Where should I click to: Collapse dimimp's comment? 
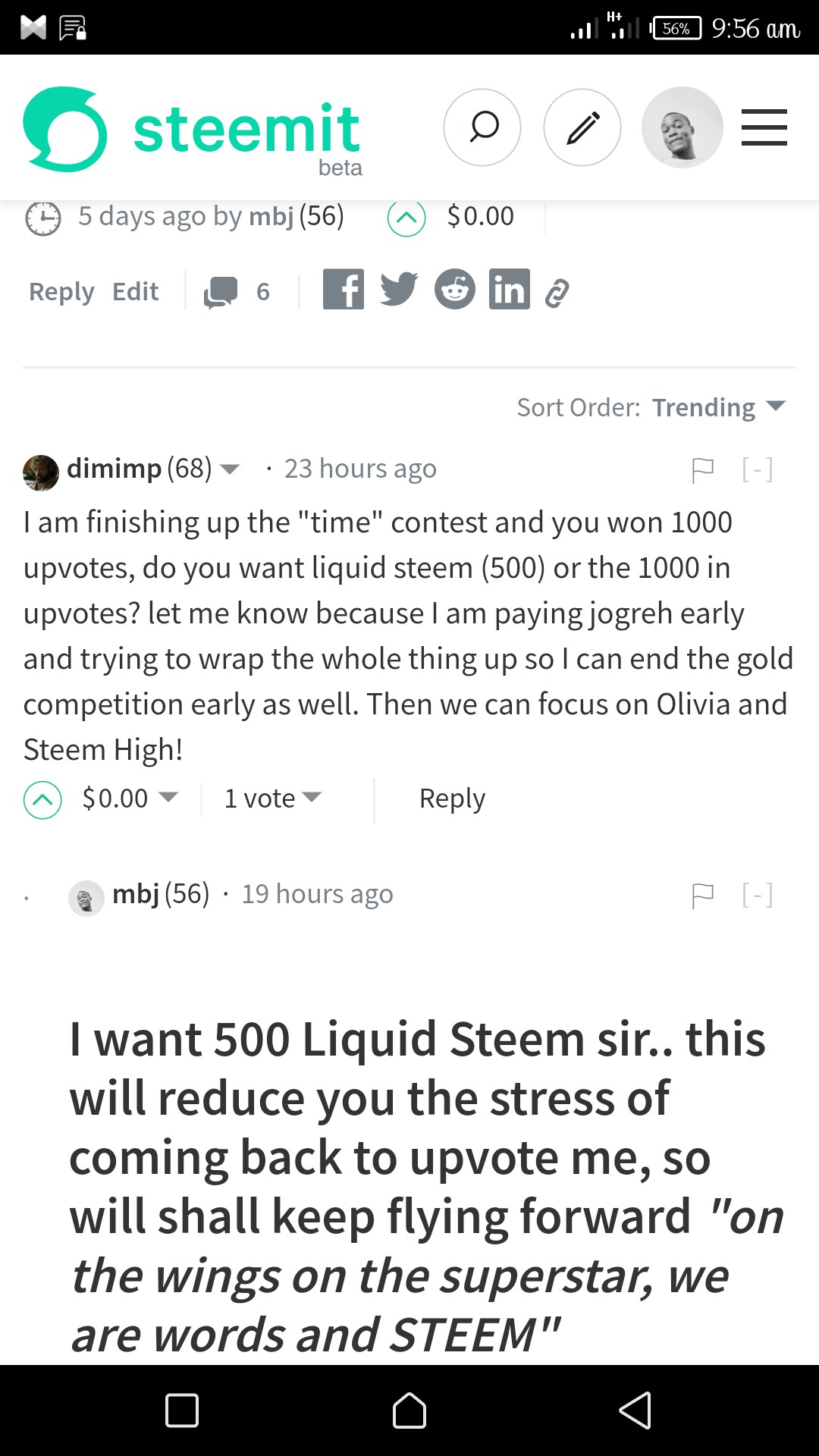click(758, 471)
